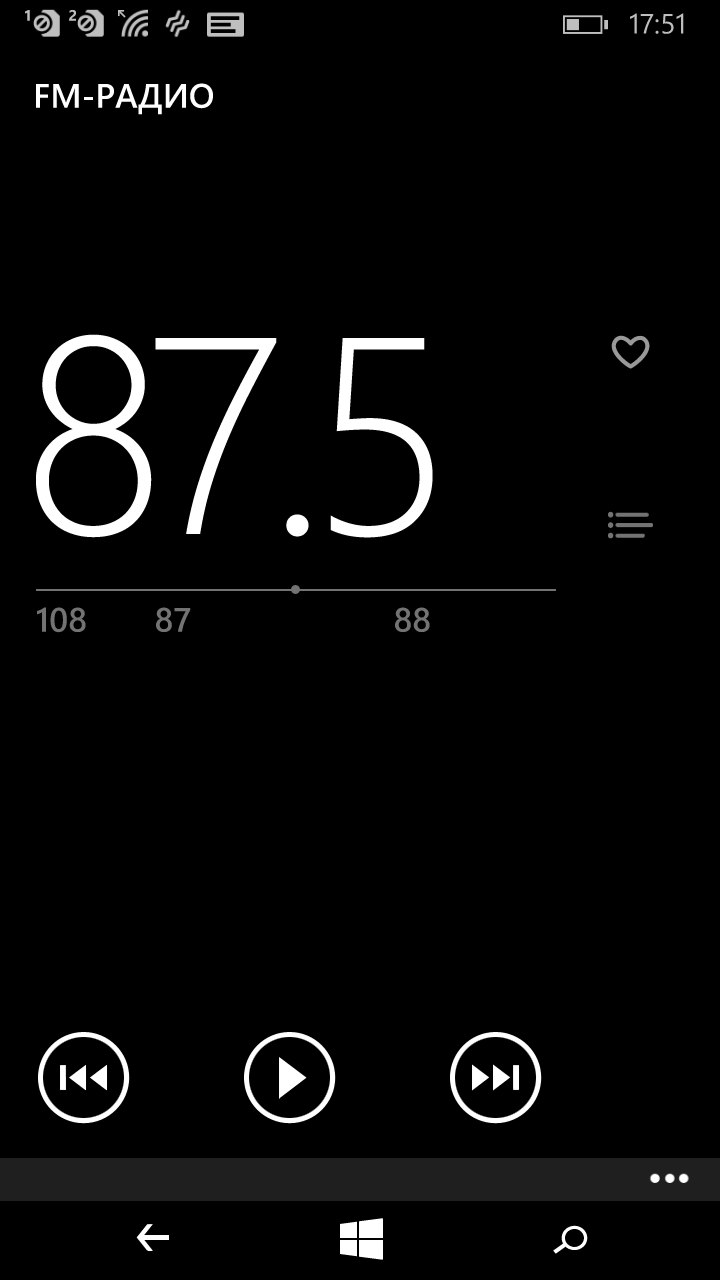This screenshot has height=1280, width=720.
Task: Seek to the previous station
Action: [x=84, y=1078]
